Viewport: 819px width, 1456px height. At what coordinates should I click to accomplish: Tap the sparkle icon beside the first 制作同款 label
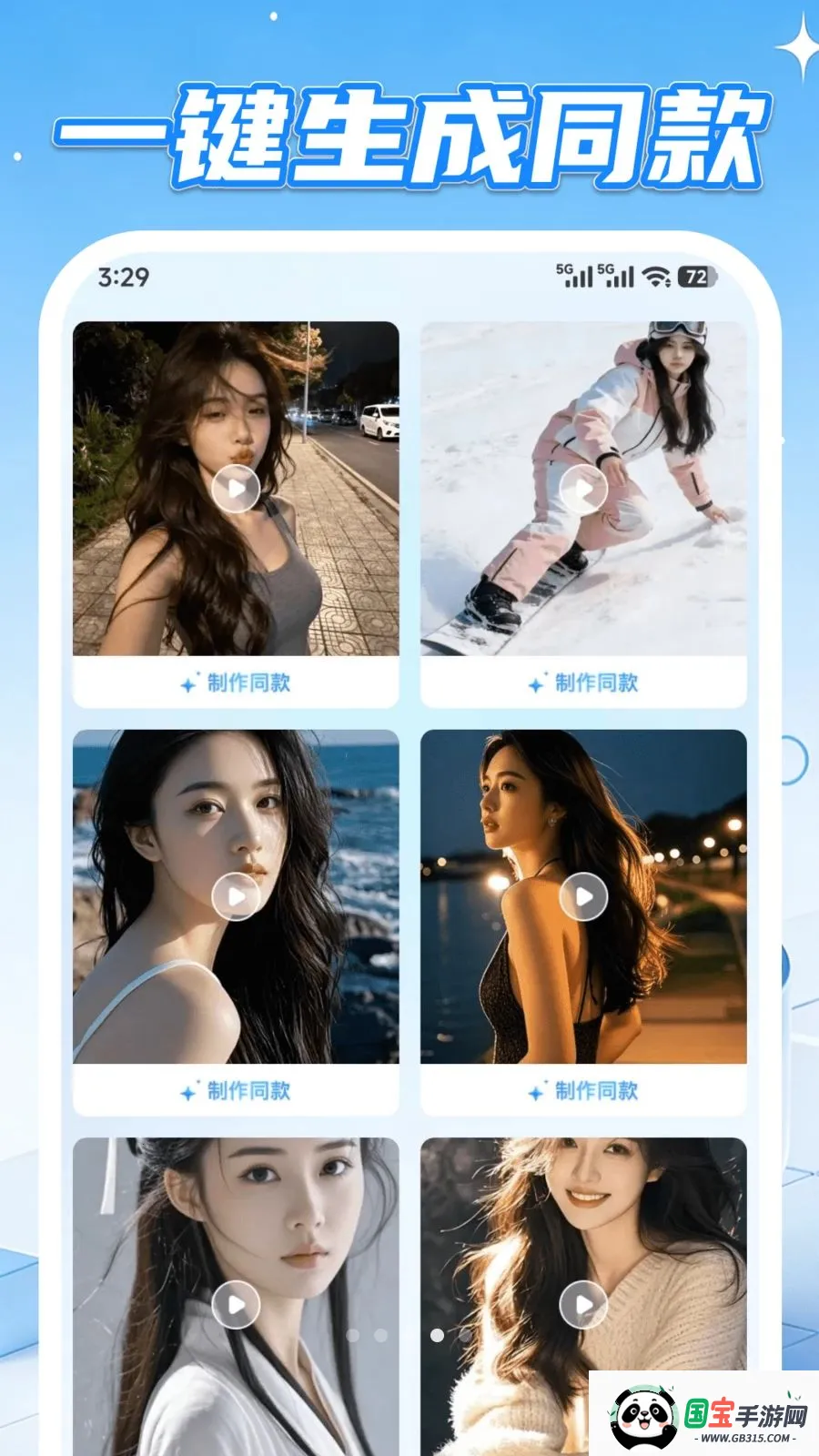point(188,685)
